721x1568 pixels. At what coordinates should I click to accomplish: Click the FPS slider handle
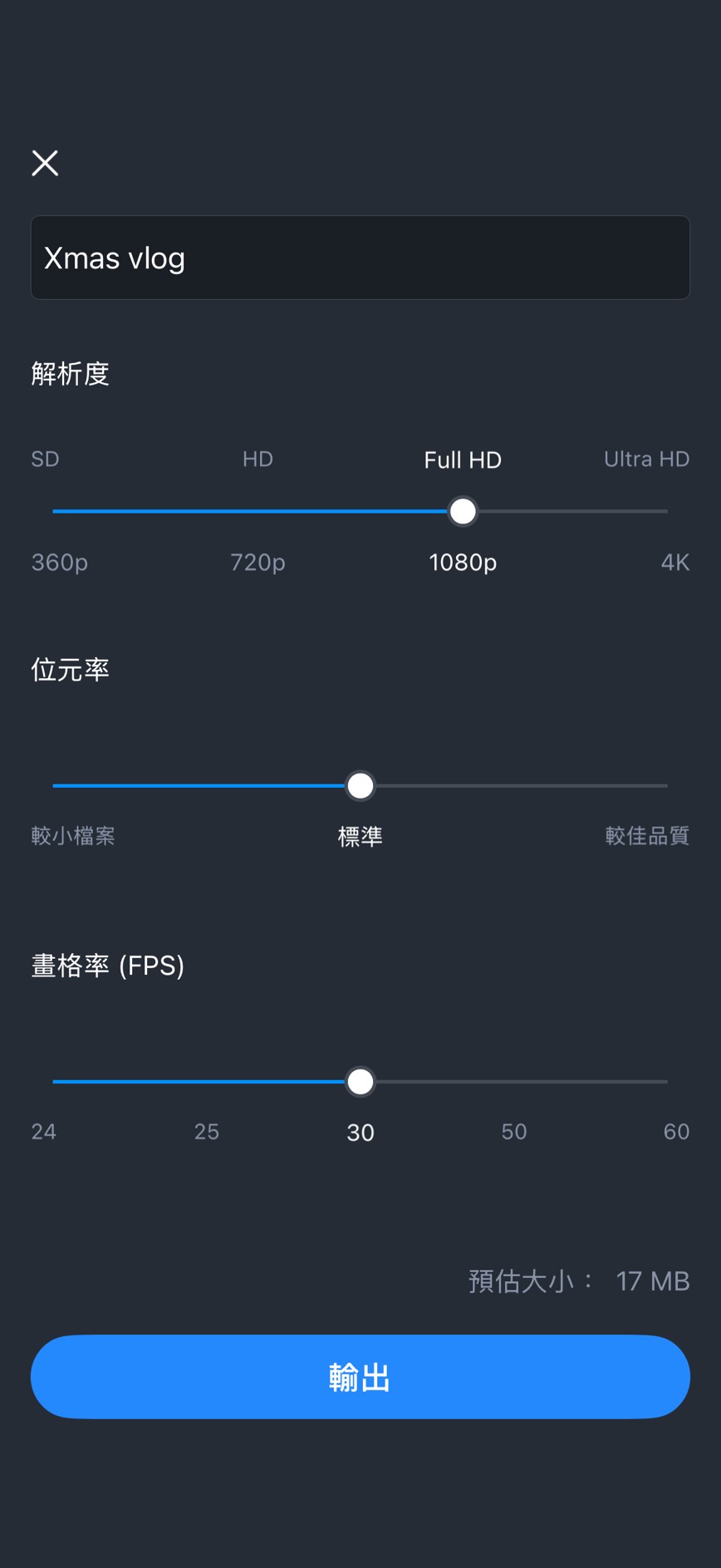pos(360,1081)
